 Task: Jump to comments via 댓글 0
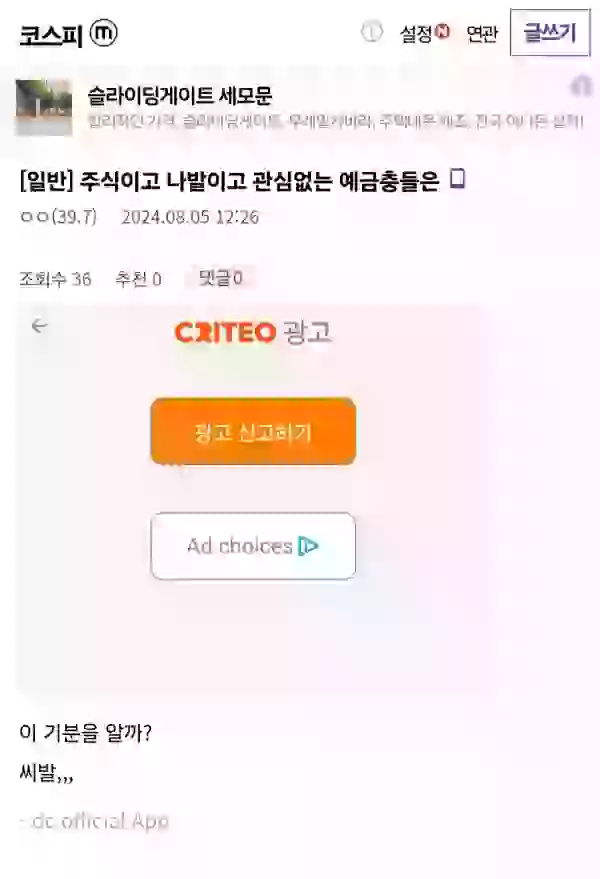[x=220, y=278]
